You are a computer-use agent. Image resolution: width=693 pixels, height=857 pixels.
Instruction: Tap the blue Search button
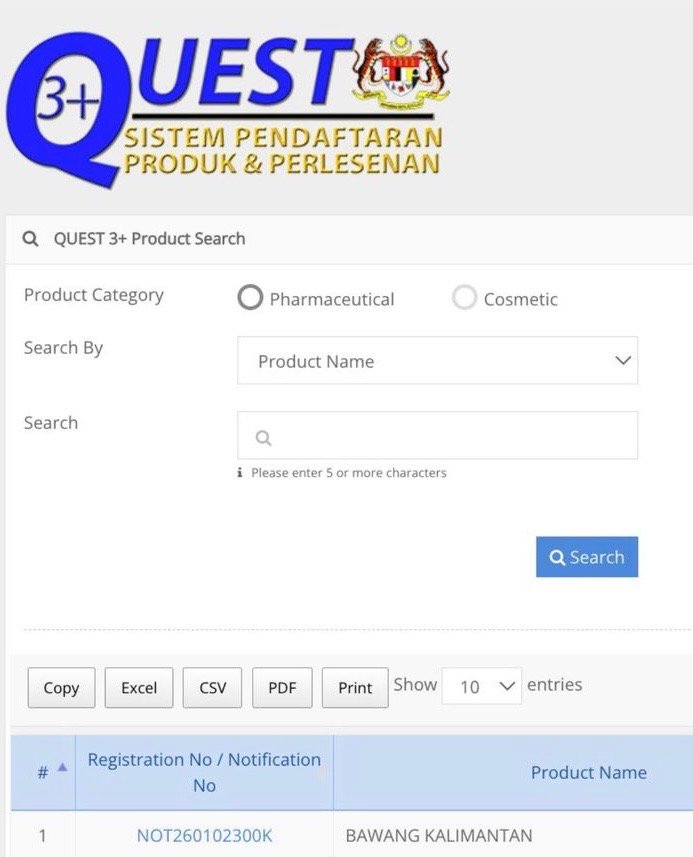[586, 557]
